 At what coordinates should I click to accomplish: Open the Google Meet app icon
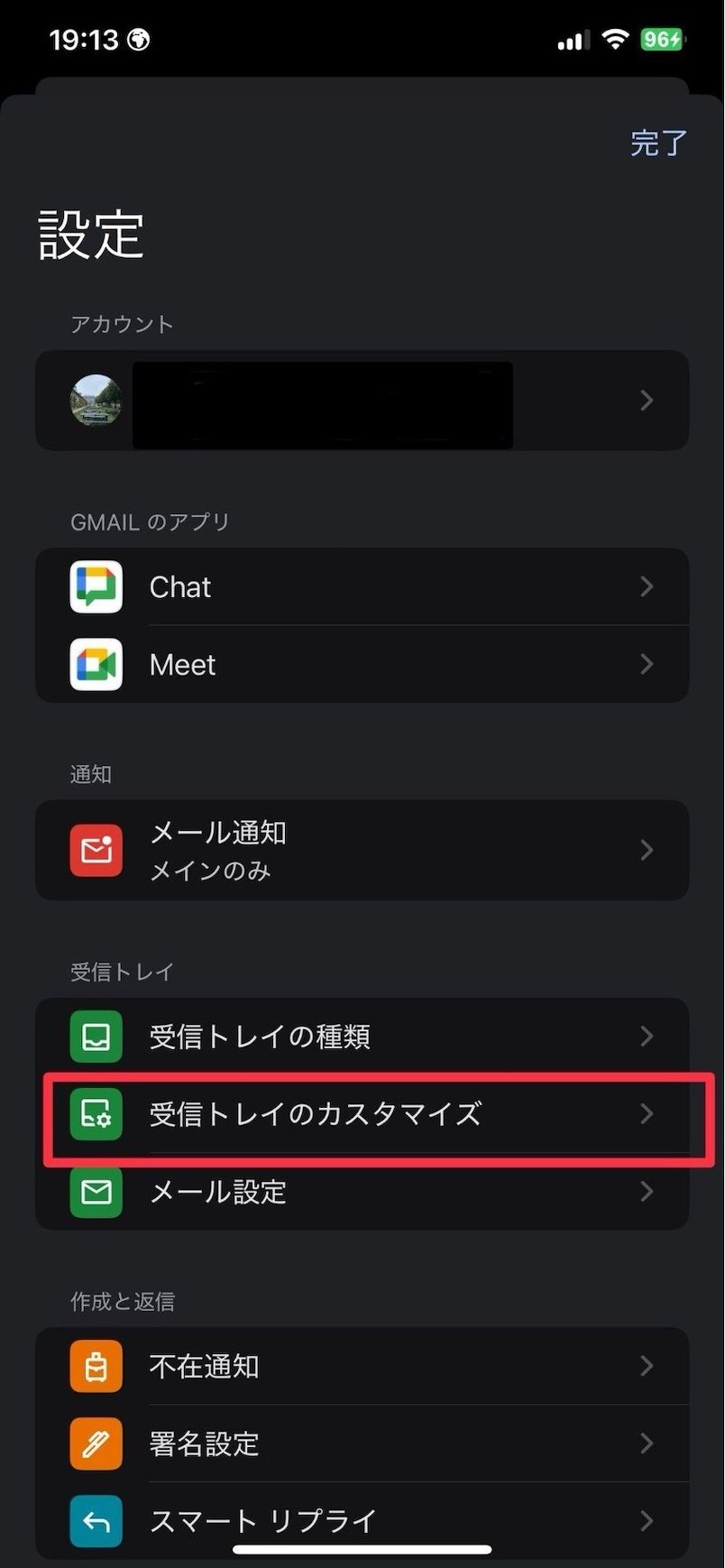pos(96,664)
